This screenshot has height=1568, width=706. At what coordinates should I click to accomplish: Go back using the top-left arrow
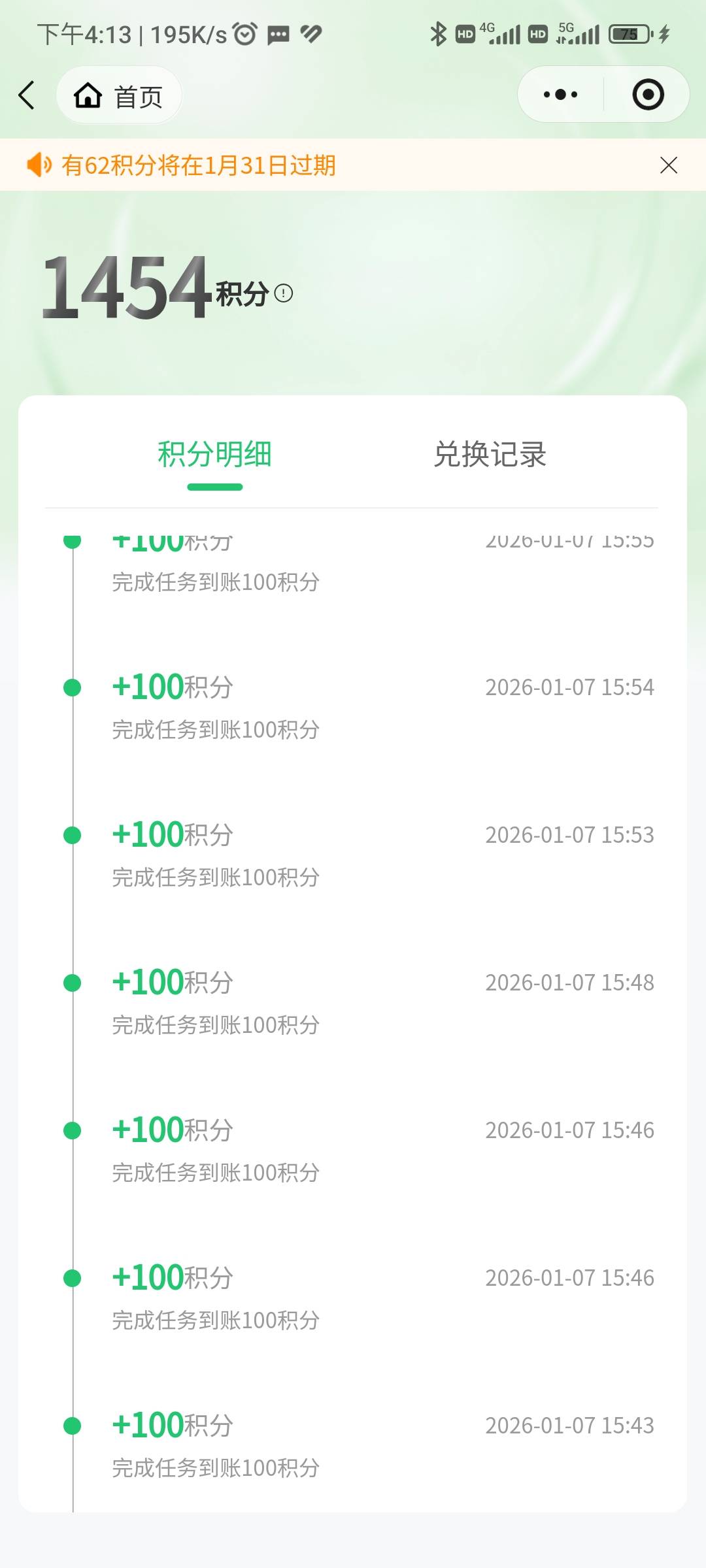tap(27, 95)
